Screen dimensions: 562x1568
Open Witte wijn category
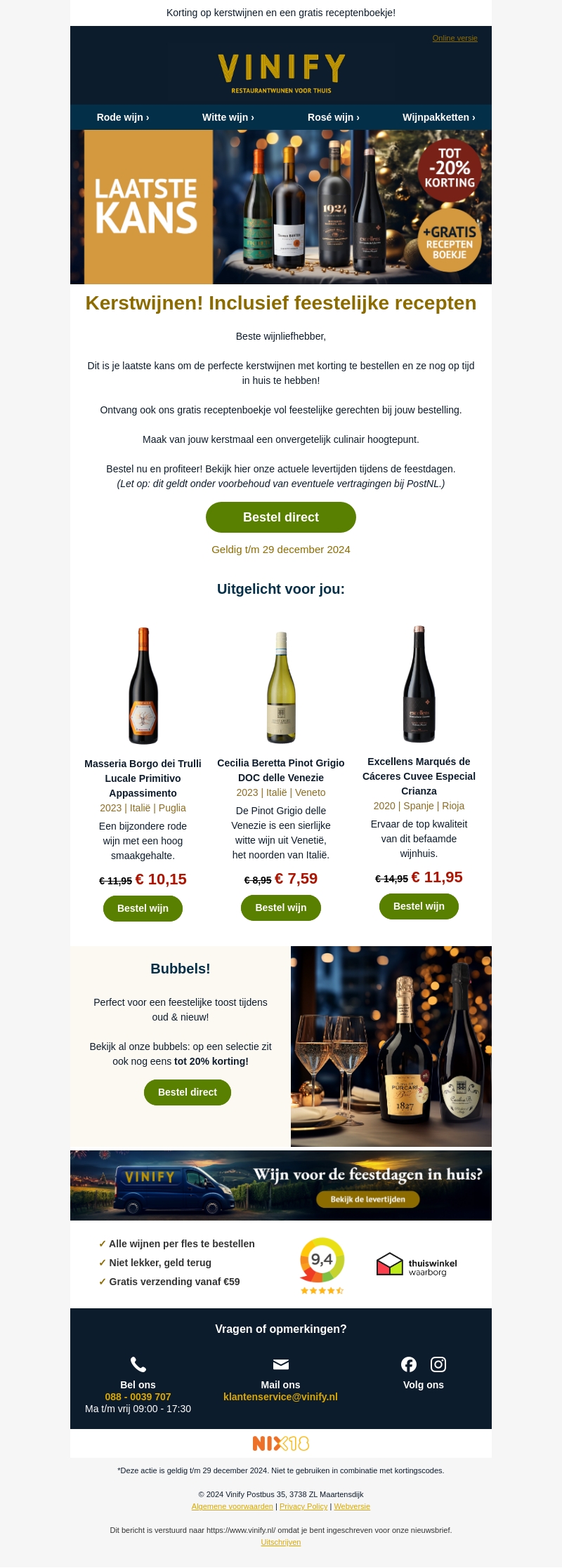pyautogui.click(x=228, y=117)
